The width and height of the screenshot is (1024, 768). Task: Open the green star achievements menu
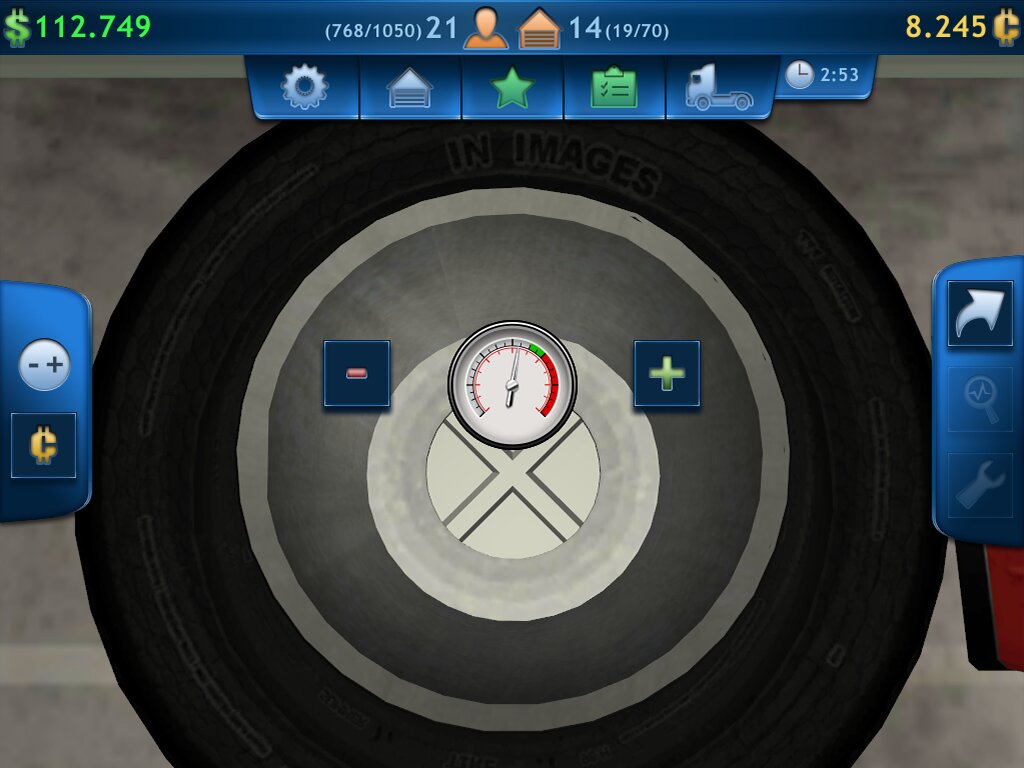click(512, 88)
